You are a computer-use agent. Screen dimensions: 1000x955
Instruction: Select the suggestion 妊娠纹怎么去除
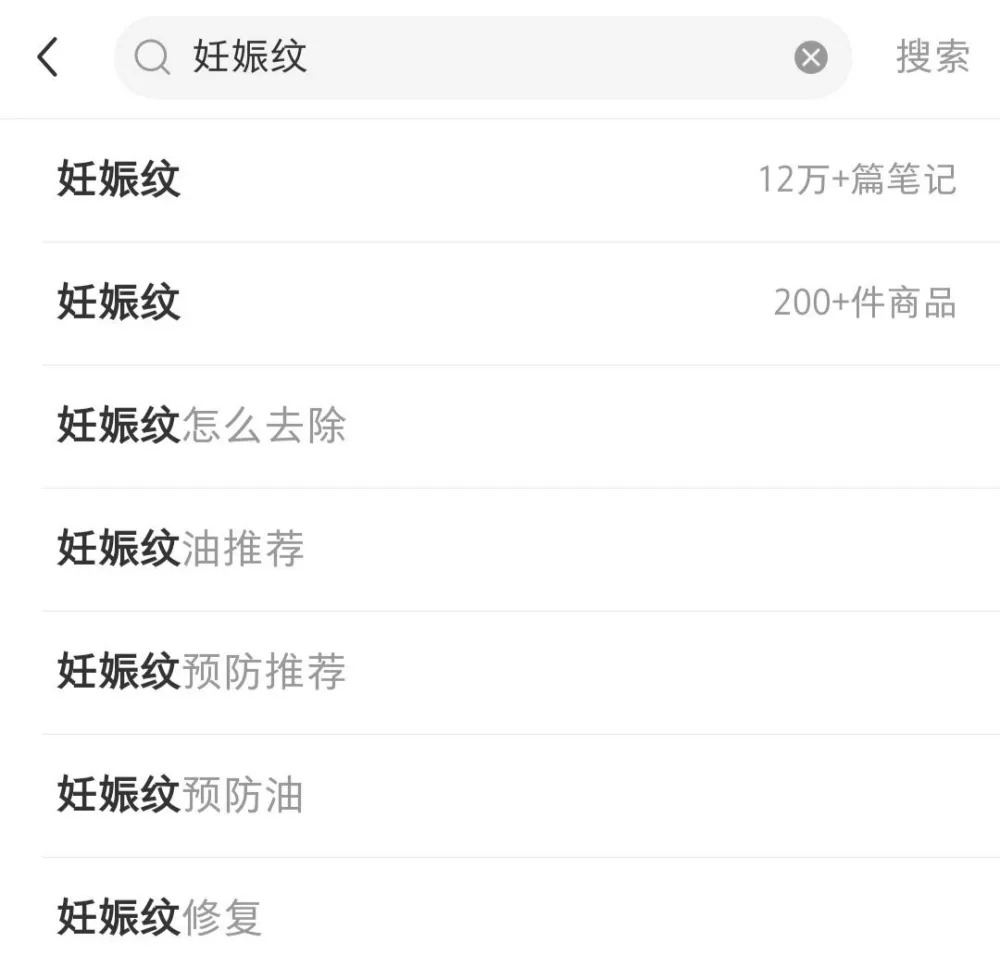tap(203, 426)
